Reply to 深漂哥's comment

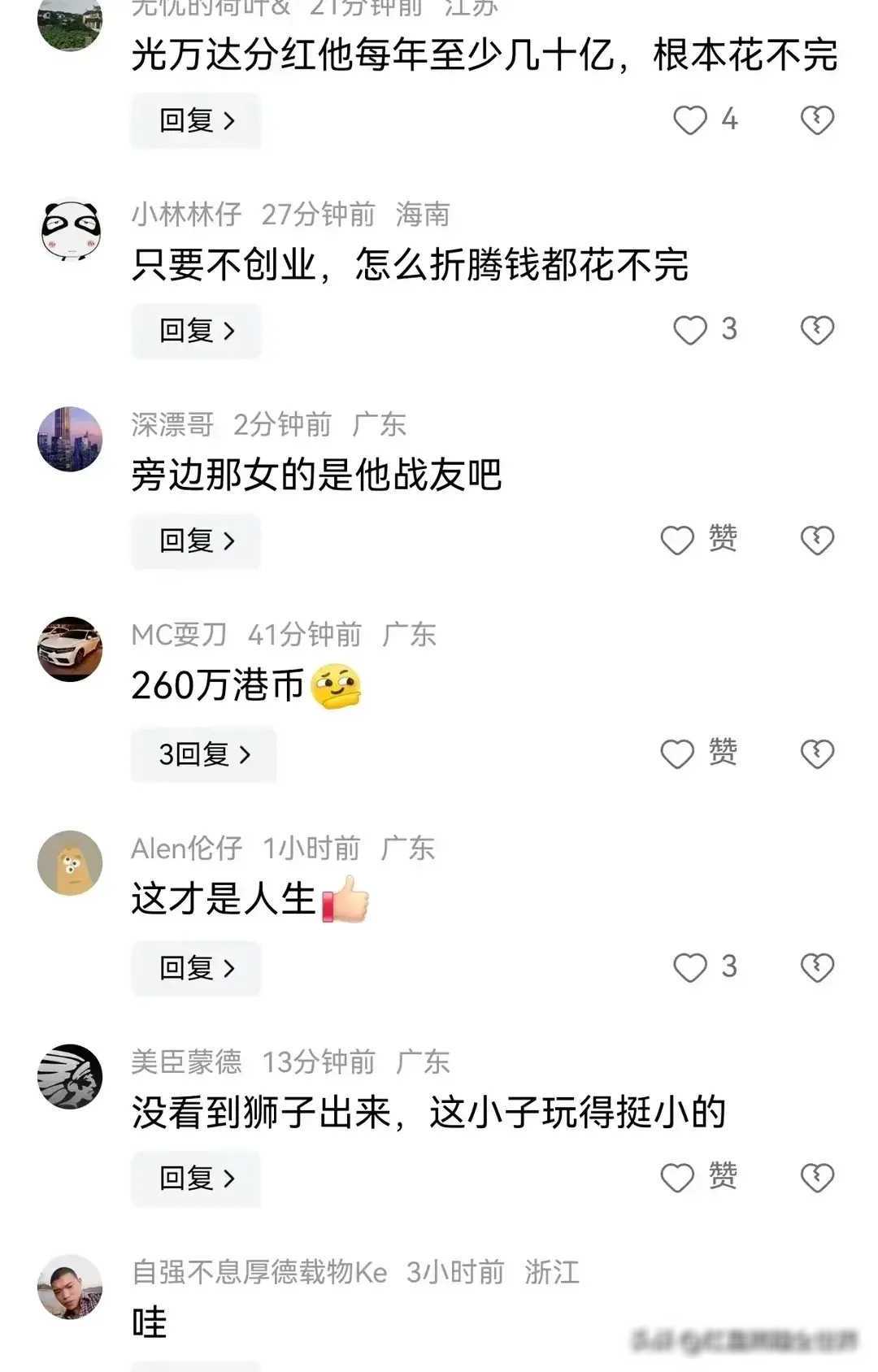(x=196, y=541)
